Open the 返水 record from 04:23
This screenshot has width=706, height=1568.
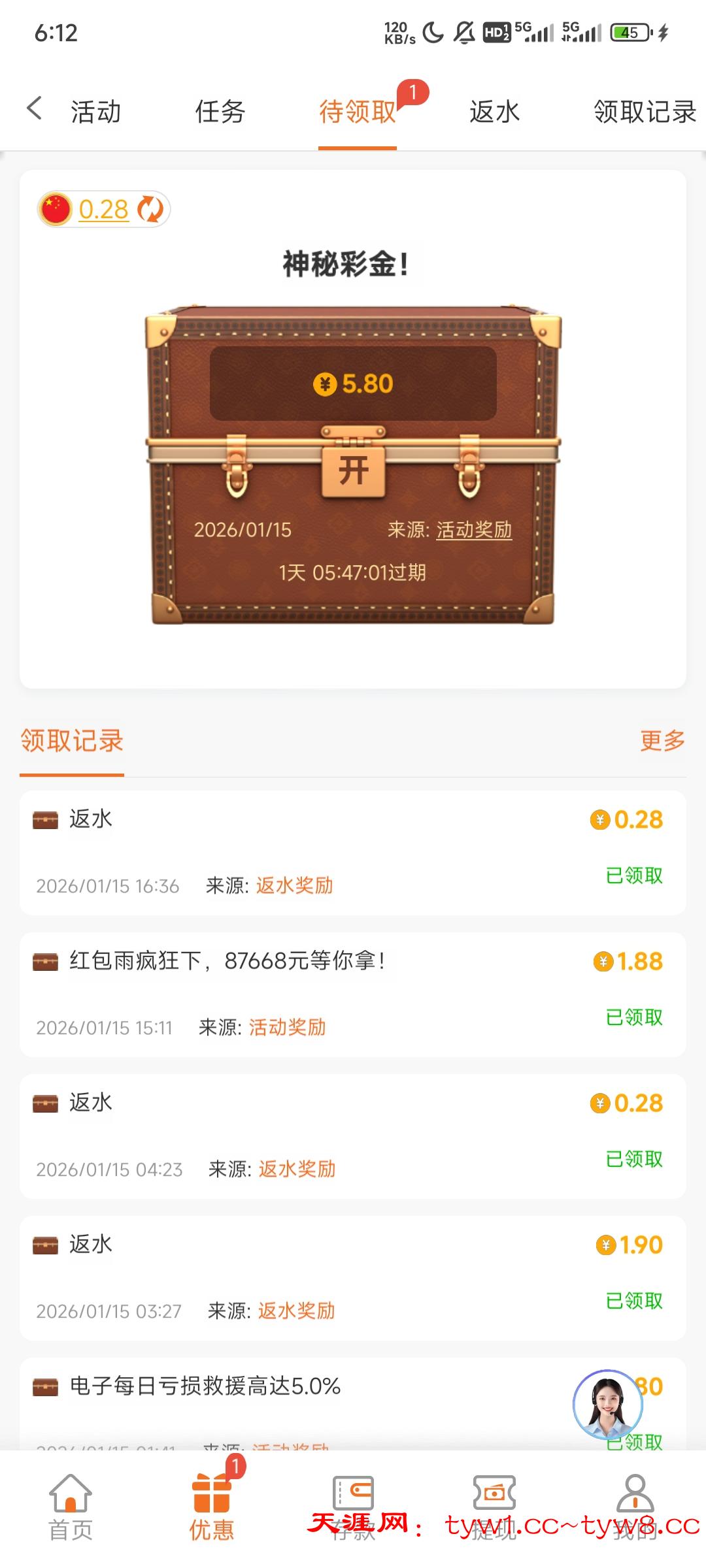(x=353, y=1135)
